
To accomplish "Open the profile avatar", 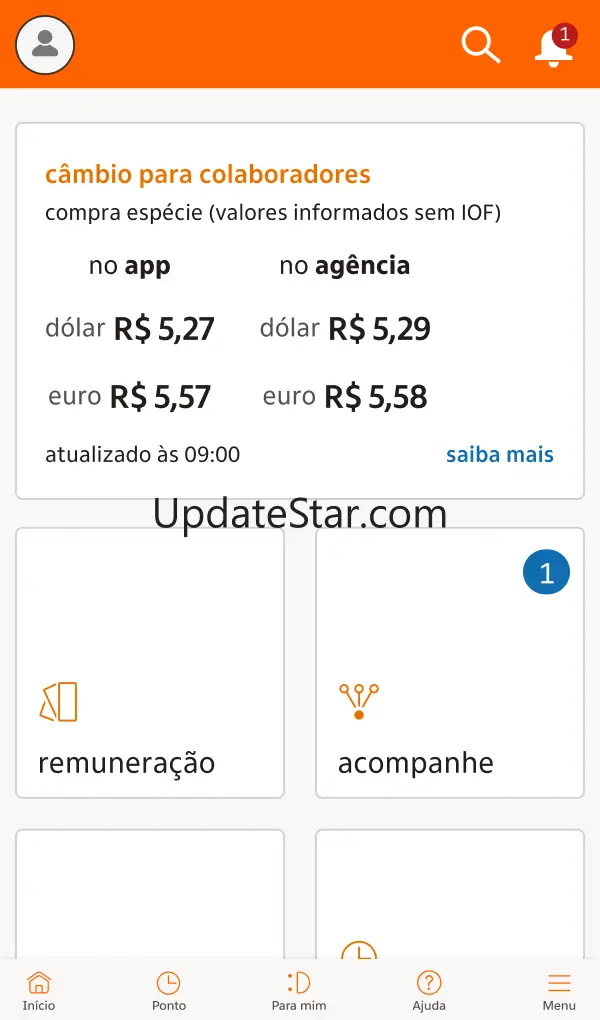I will pos(45,45).
